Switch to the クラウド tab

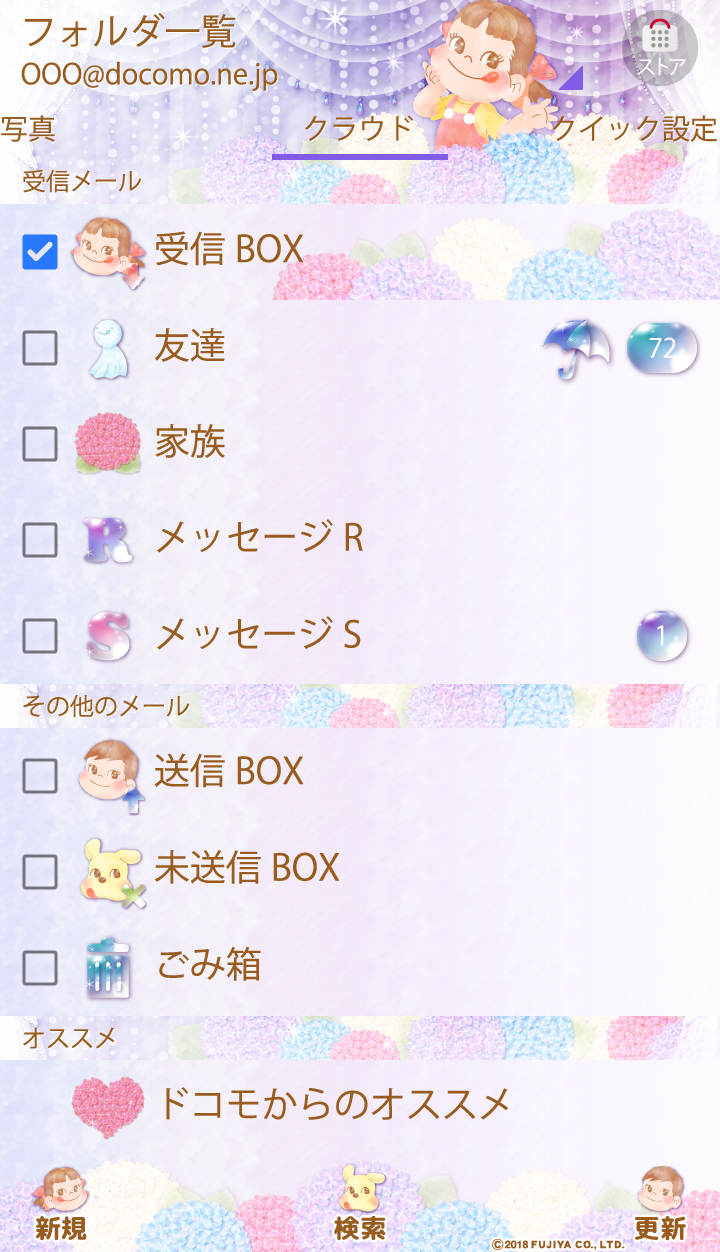pos(359,129)
